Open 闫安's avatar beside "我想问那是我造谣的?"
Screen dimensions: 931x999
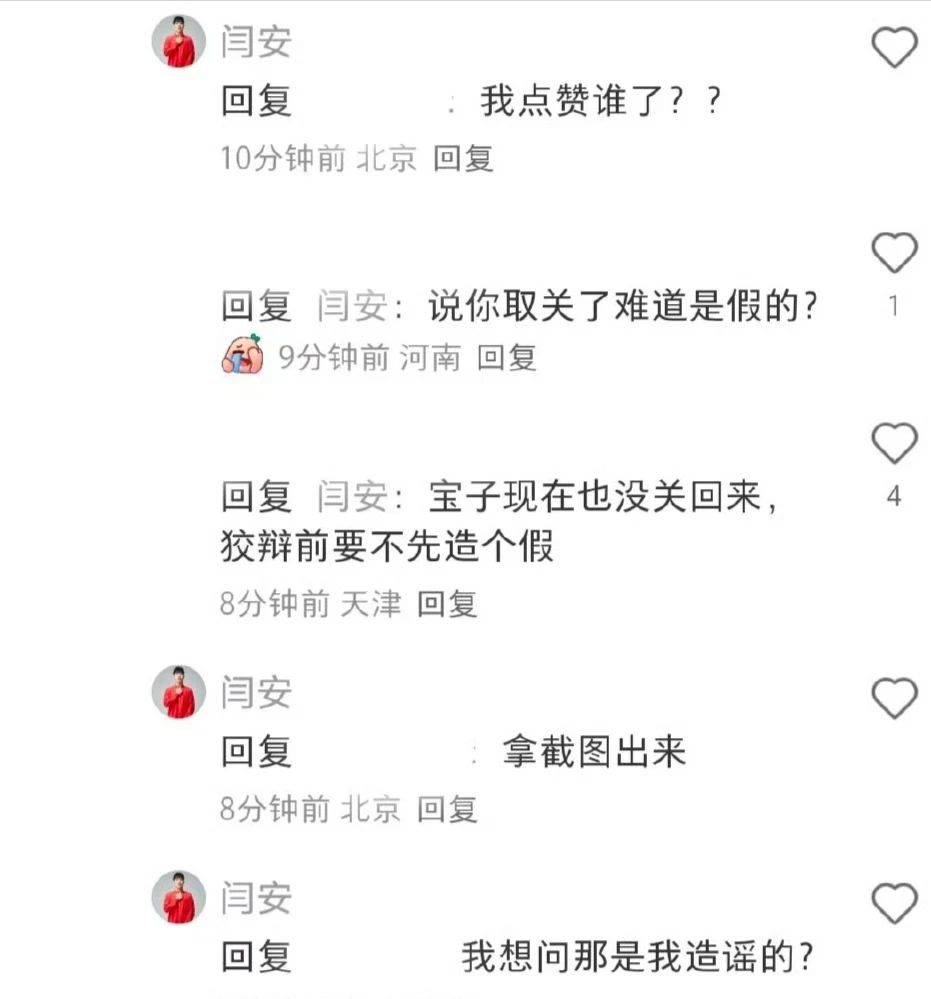[179, 897]
